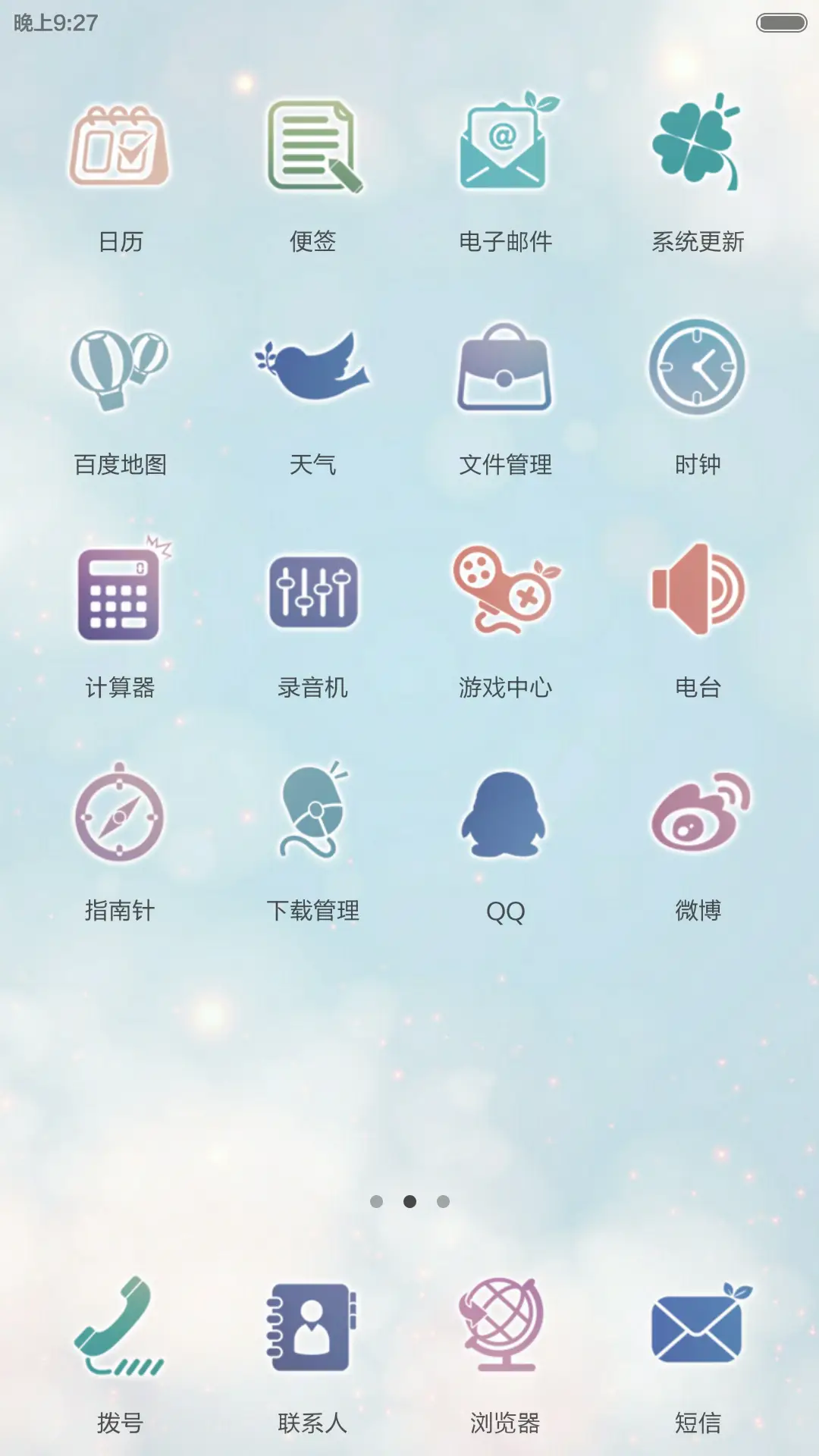The image size is (819, 1456).
Task: Open the 日历 calendar app
Action: pos(121,148)
